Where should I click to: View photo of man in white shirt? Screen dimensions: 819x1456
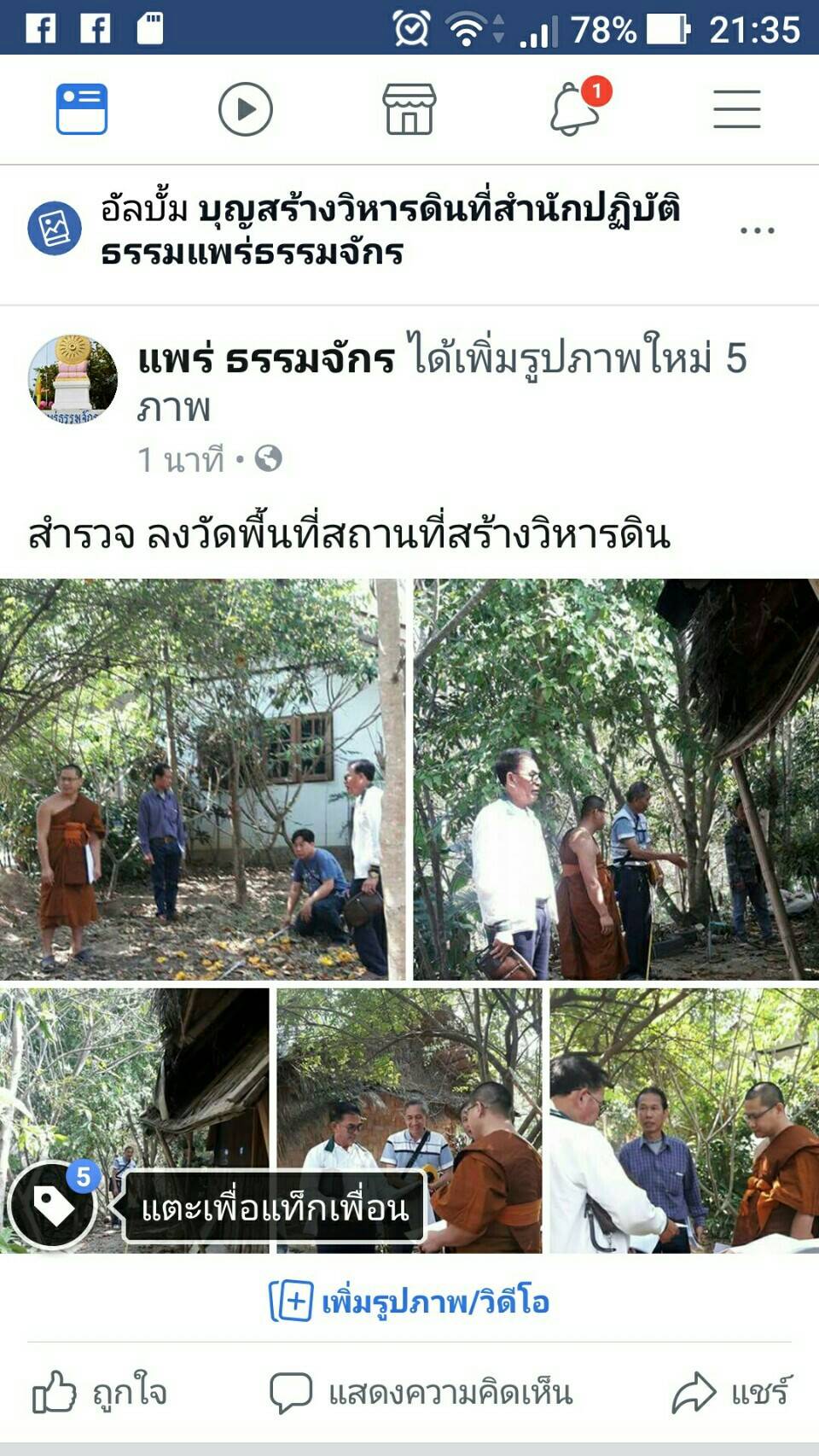pyautogui.click(x=616, y=778)
